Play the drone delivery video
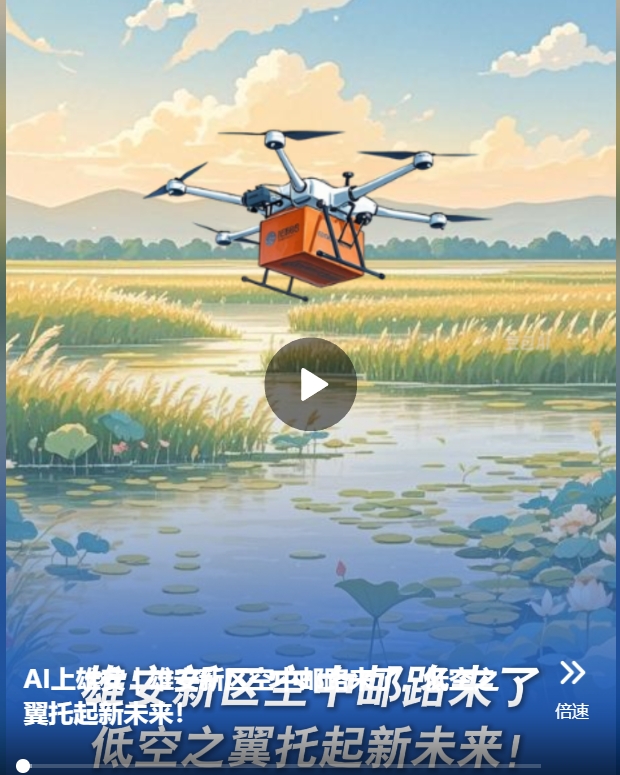The image size is (620, 775). pyautogui.click(x=310, y=384)
